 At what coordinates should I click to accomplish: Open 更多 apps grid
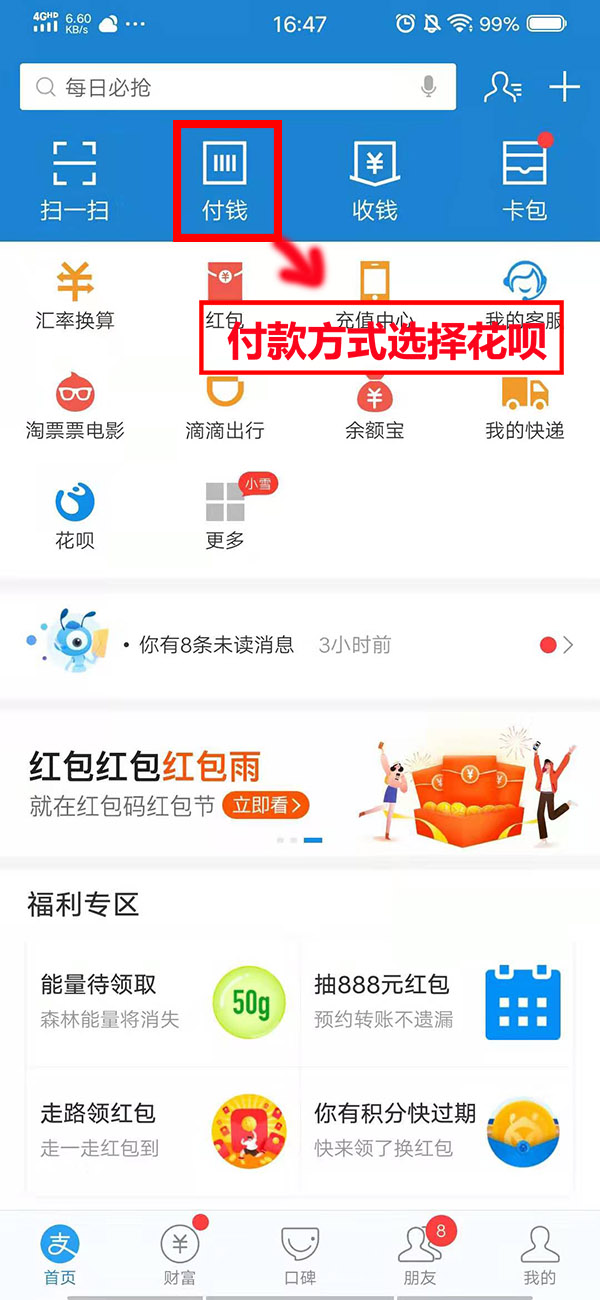225,515
